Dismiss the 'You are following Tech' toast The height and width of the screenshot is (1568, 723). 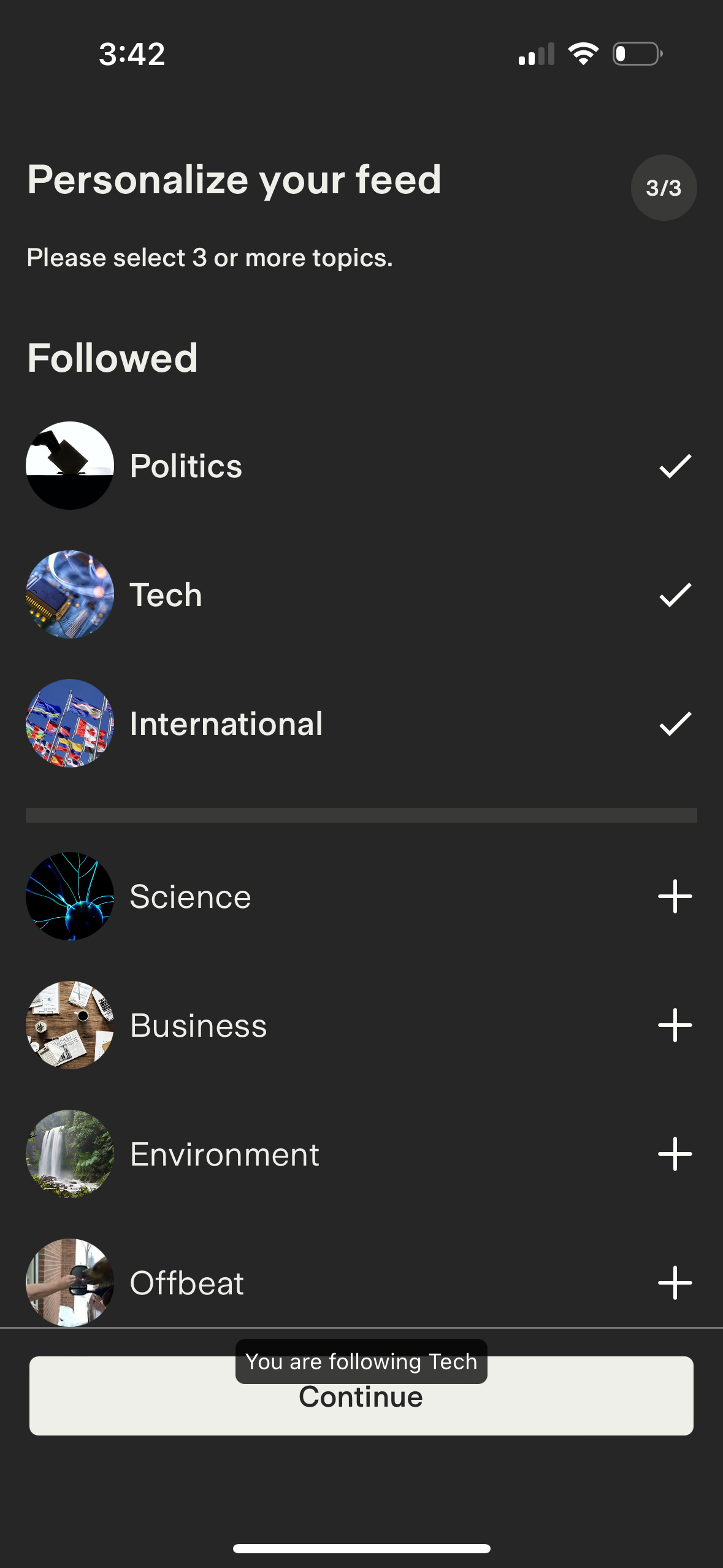361,1361
